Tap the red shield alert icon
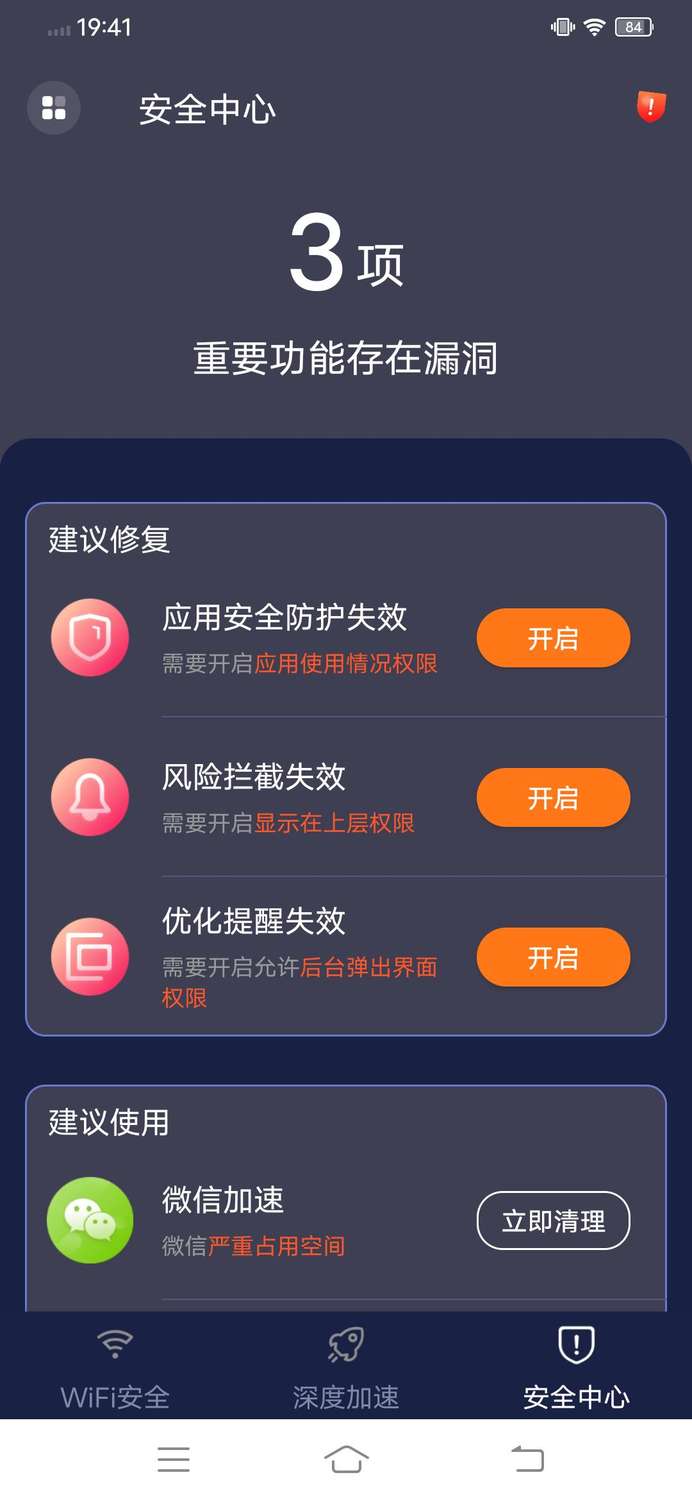 click(x=651, y=107)
